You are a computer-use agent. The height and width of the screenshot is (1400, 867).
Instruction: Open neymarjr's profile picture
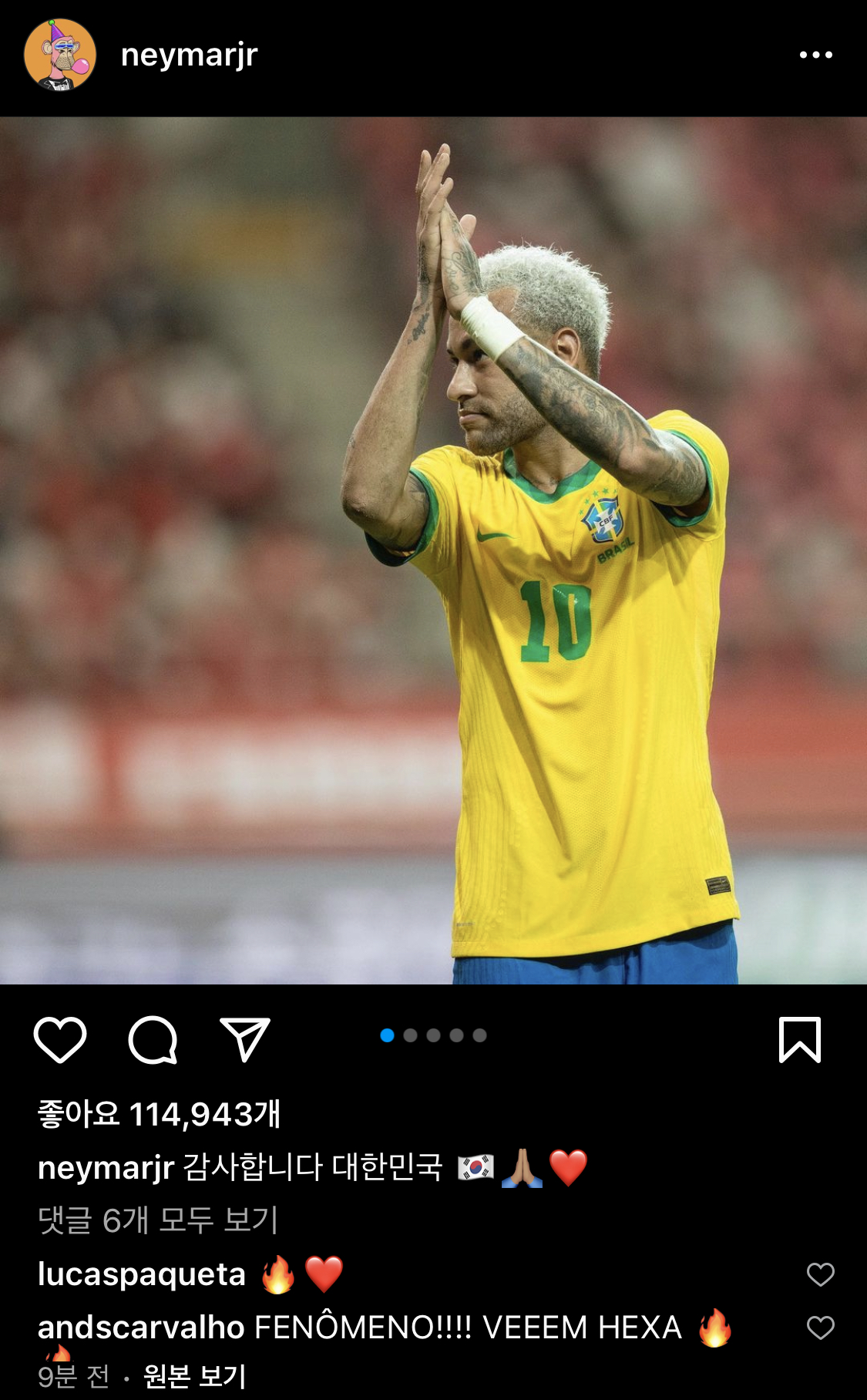point(60,56)
